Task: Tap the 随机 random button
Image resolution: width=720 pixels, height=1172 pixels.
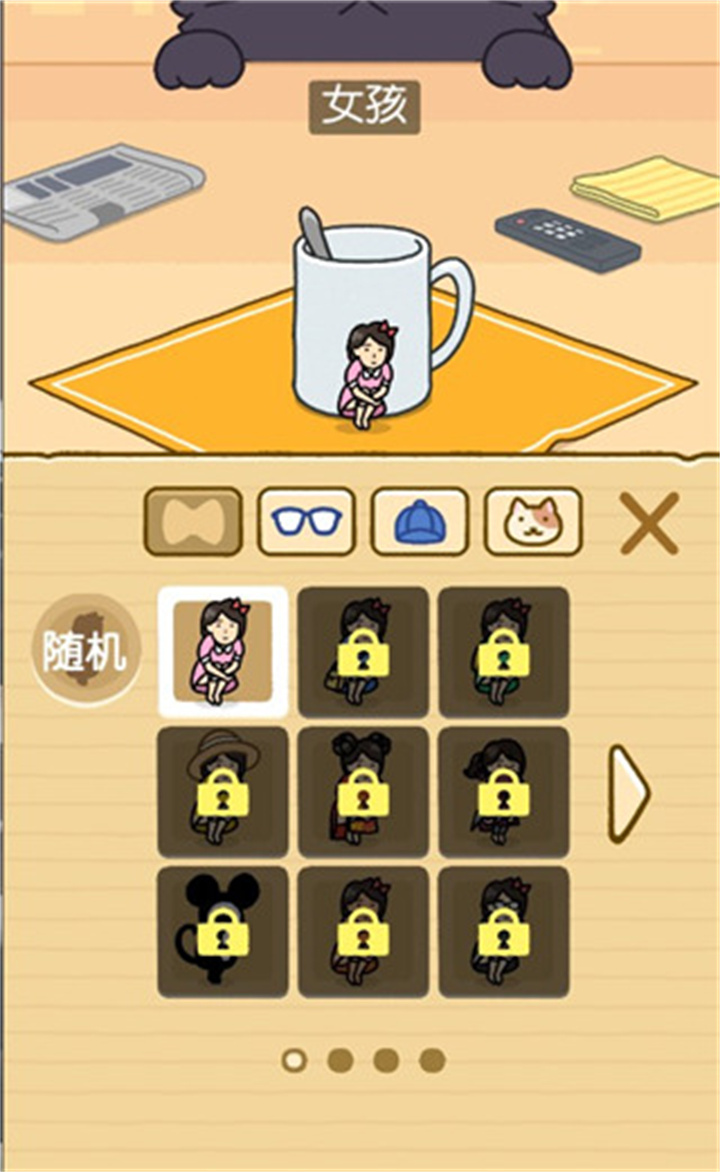Action: (84, 652)
